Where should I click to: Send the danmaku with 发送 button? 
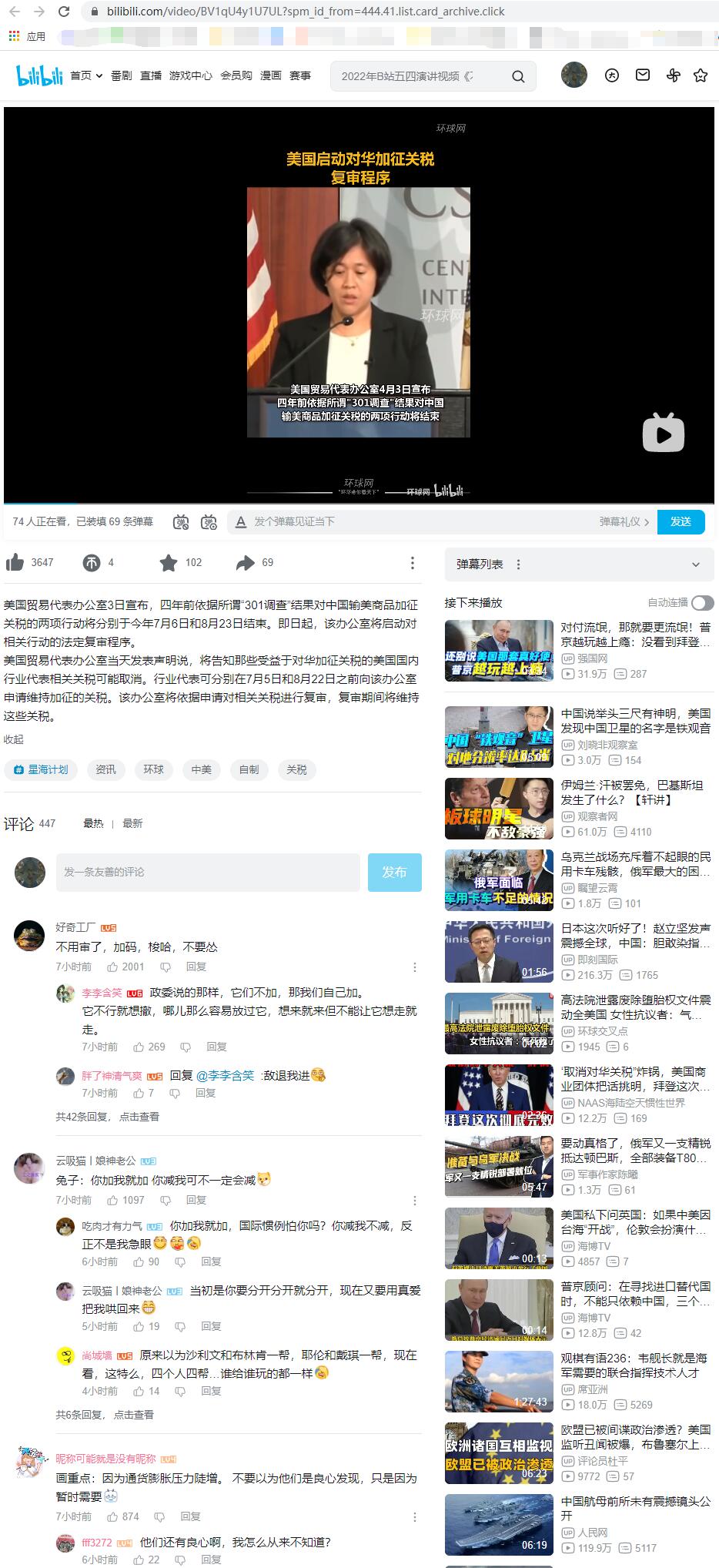pos(681,521)
